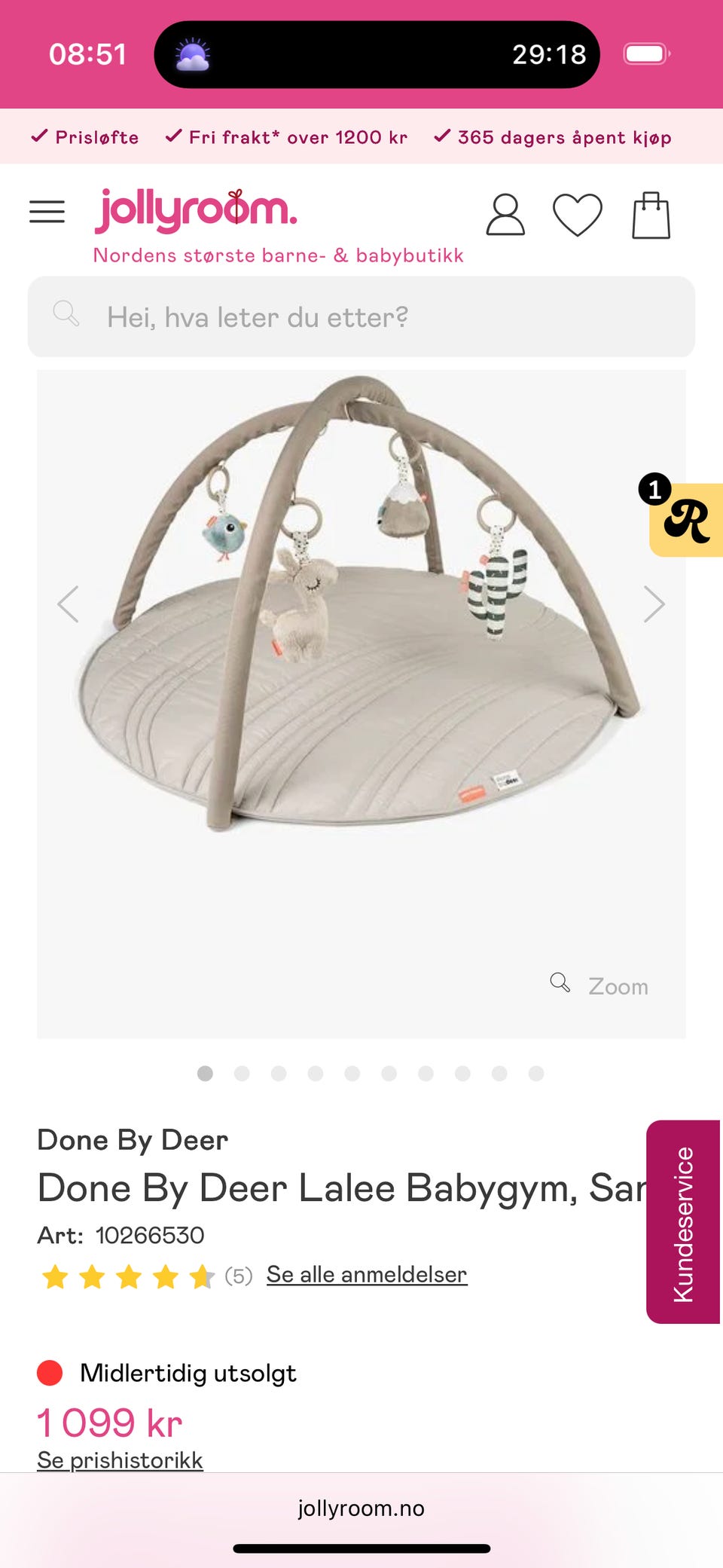Select the second image pagination dot
The width and height of the screenshot is (723, 1568).
[242, 1073]
